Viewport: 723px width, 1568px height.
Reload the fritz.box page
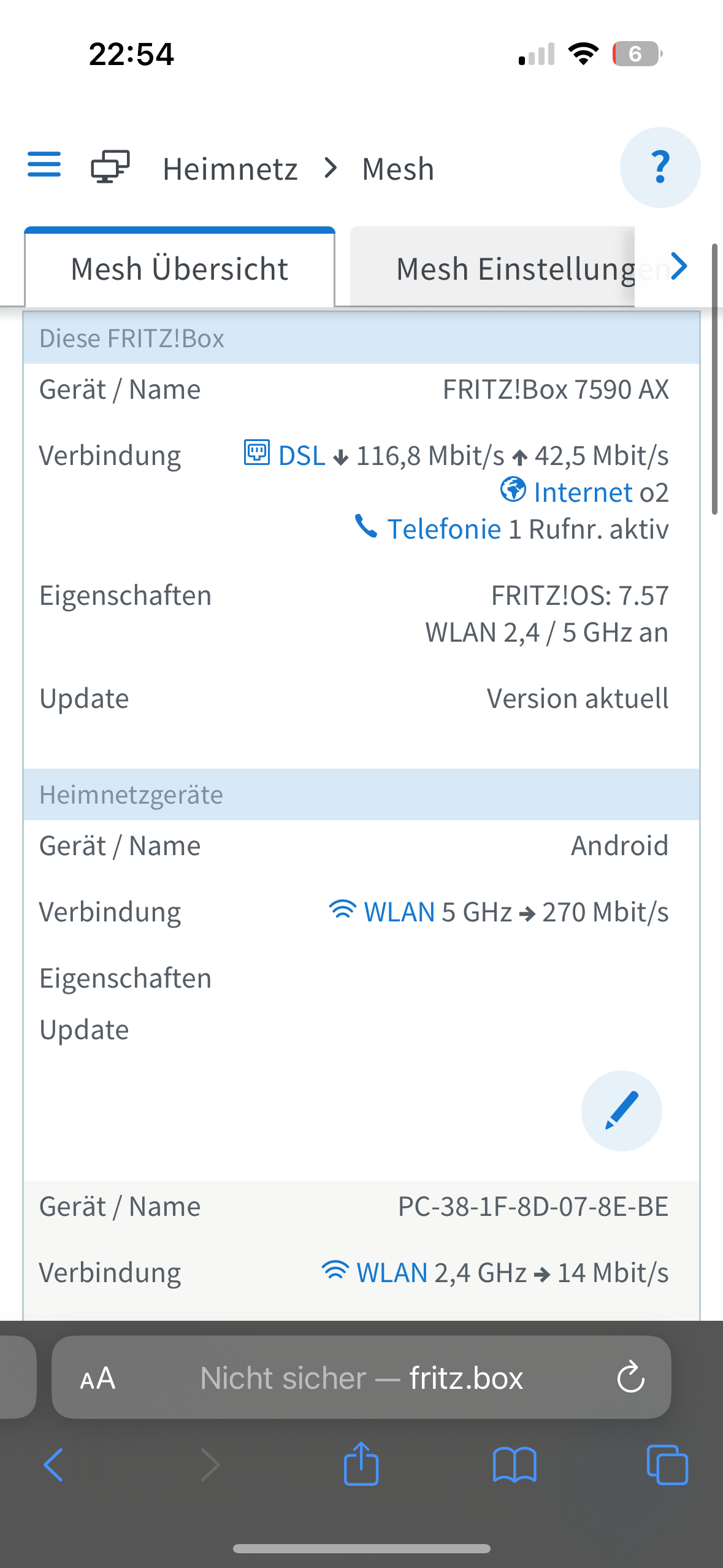(630, 1378)
